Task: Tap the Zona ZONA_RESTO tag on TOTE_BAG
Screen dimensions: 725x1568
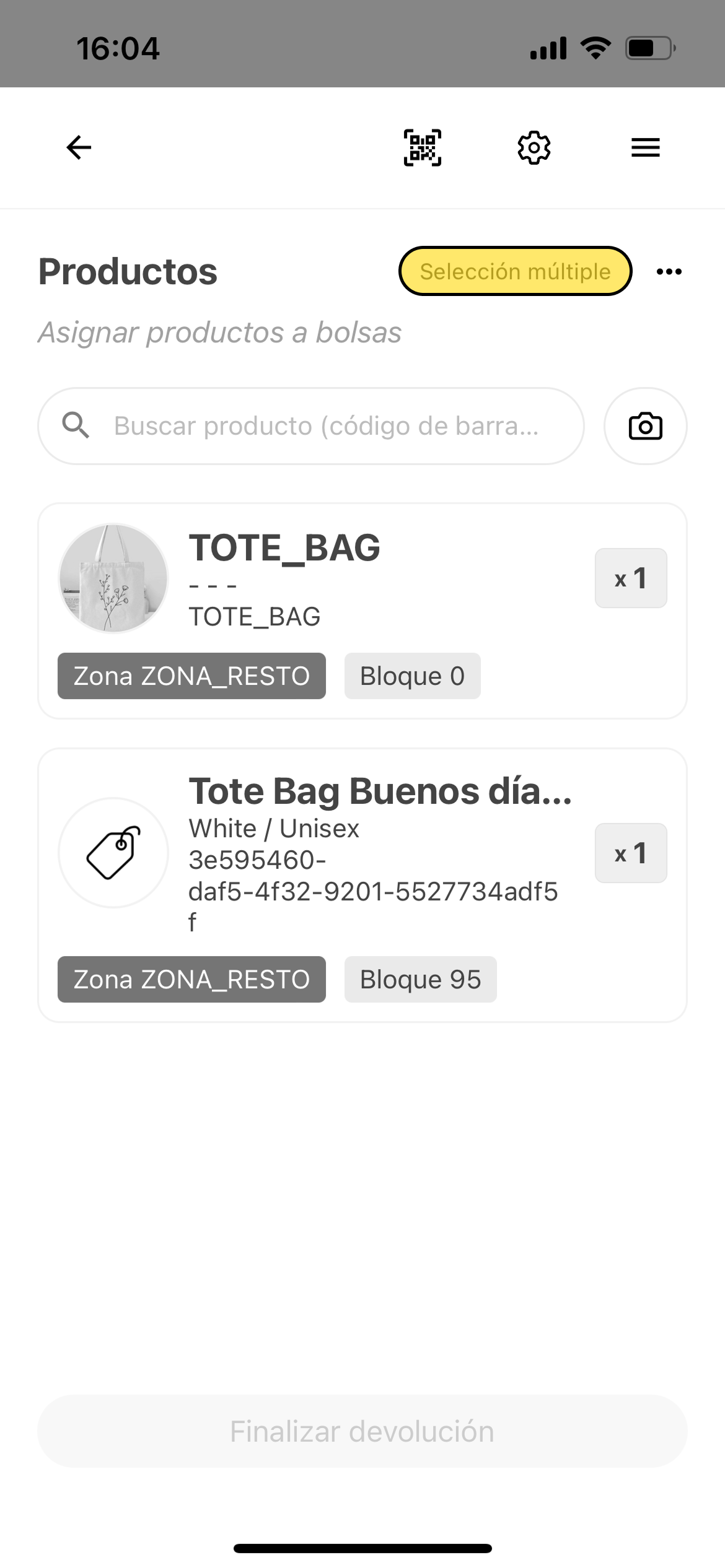Action: coord(191,676)
